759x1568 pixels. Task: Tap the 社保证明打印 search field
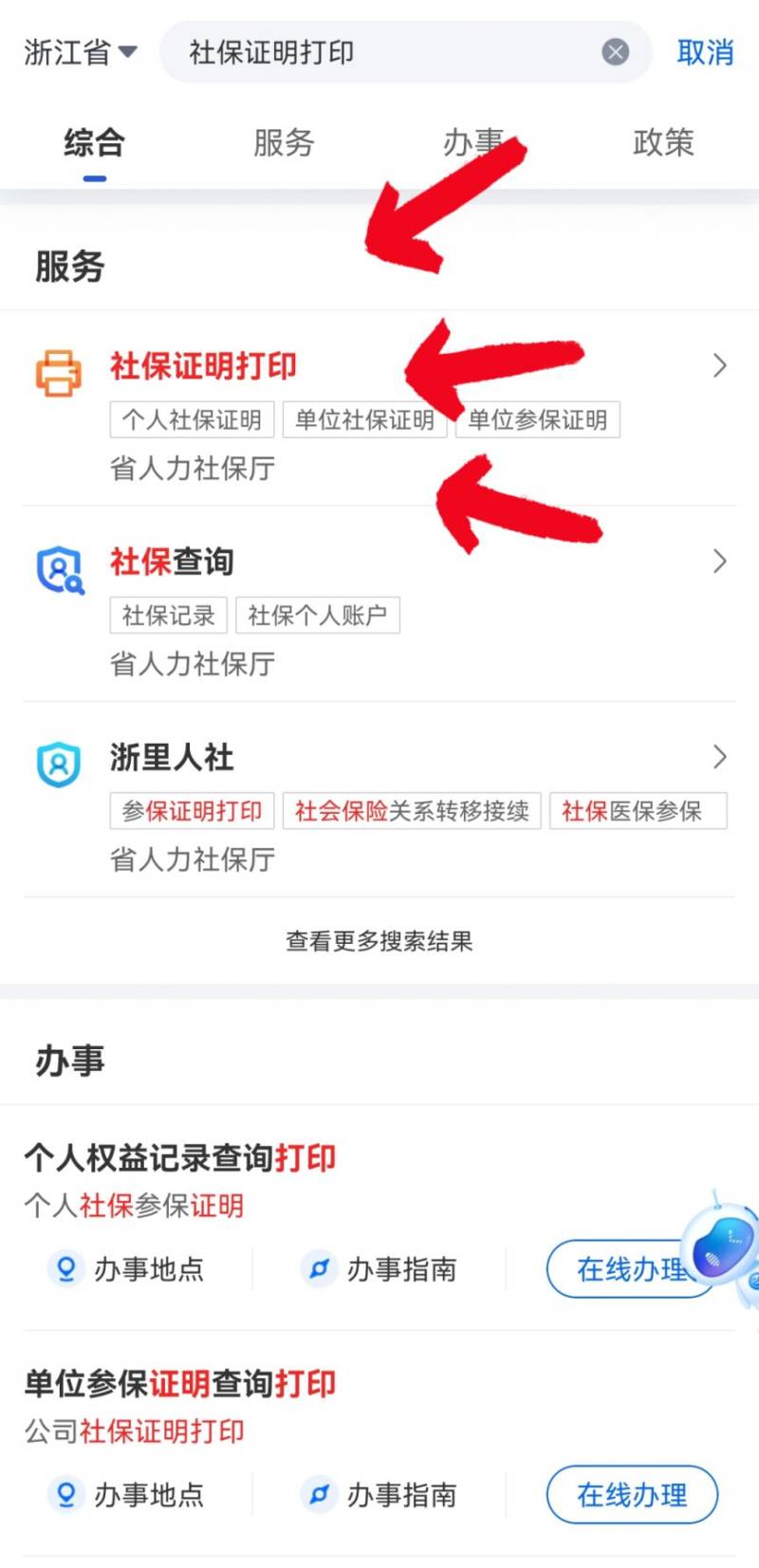[379, 52]
